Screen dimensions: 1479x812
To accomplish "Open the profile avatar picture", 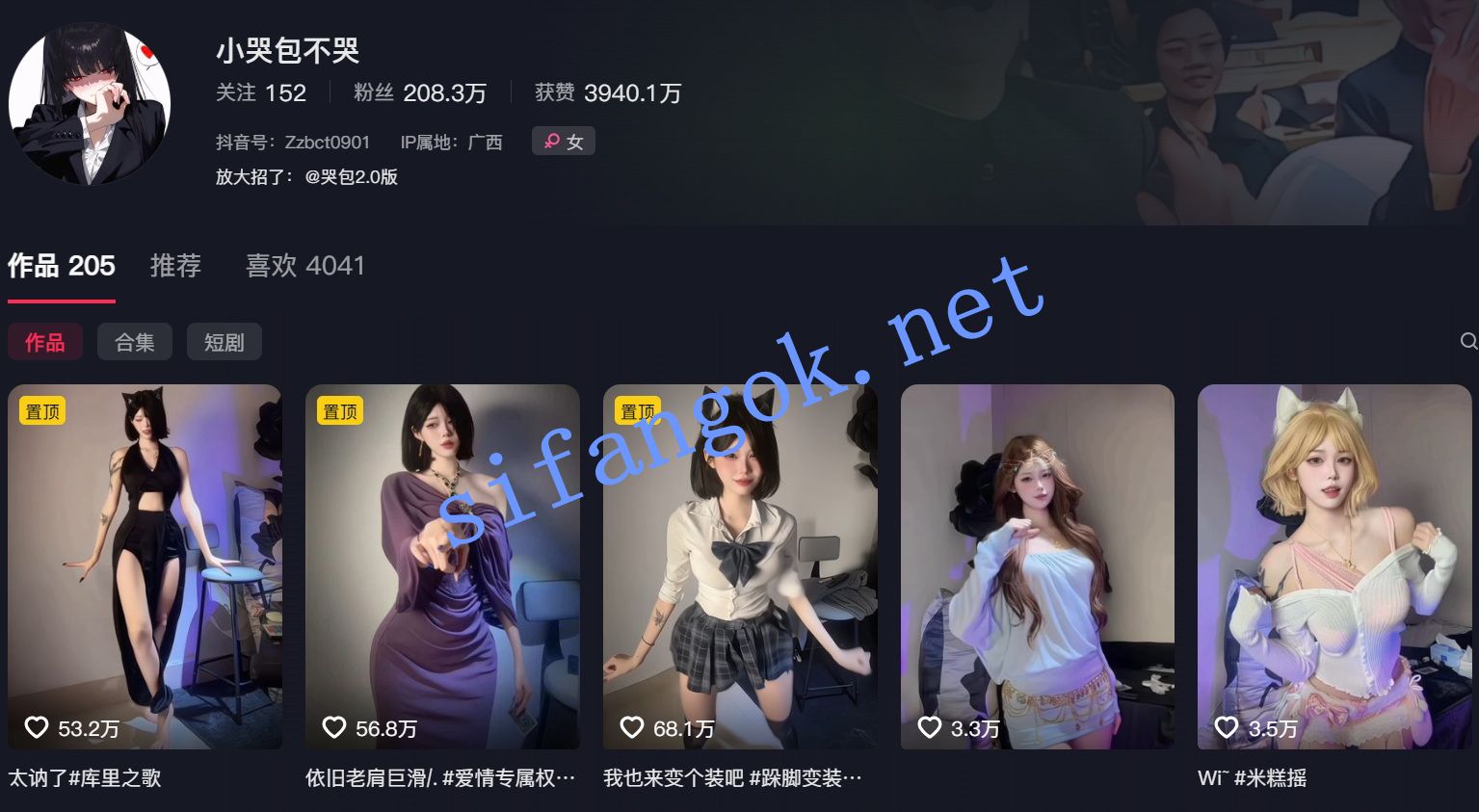I will coord(90,104).
